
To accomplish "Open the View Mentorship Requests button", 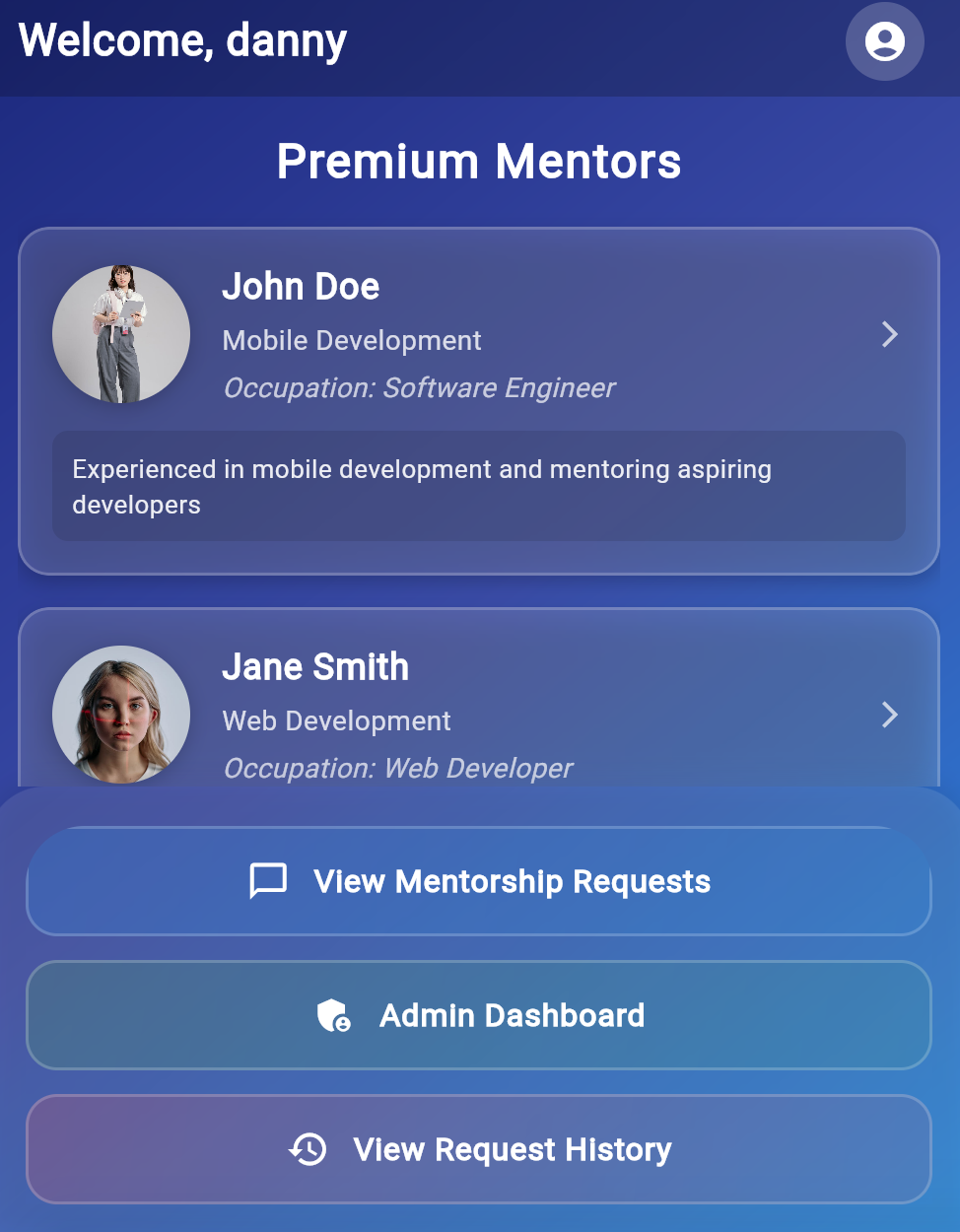I will tap(479, 880).
